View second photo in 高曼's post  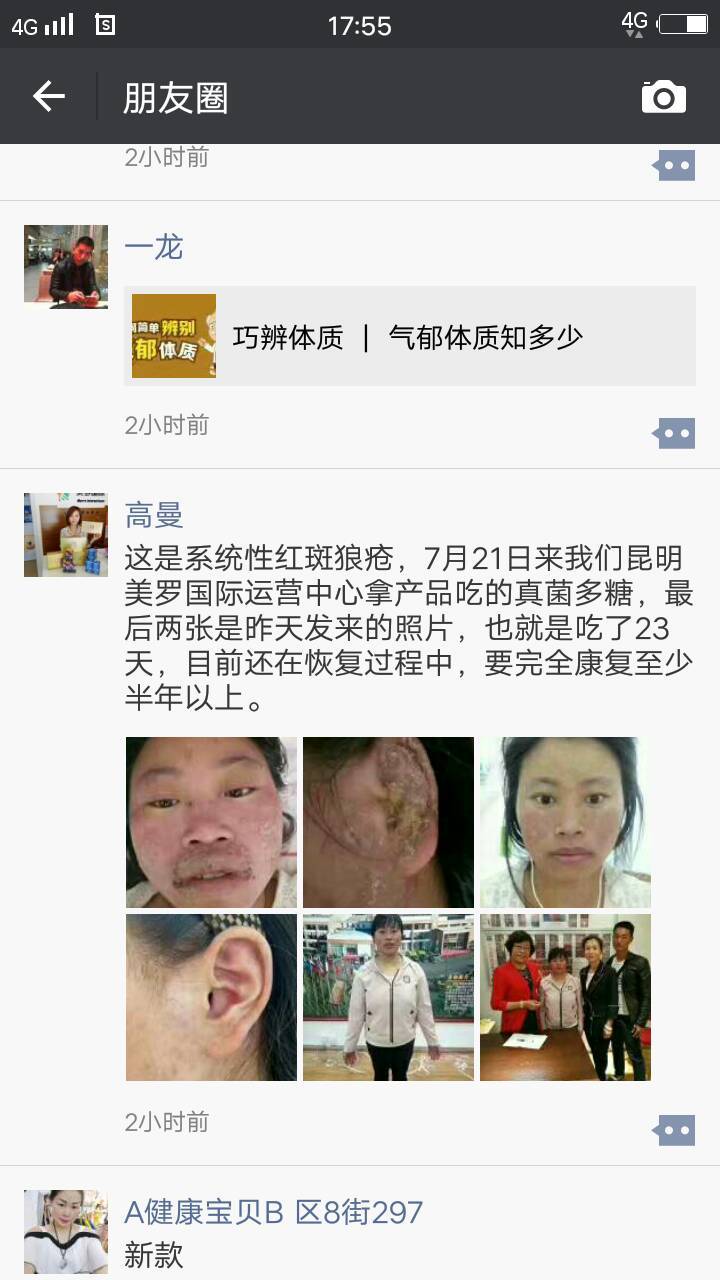[388, 822]
